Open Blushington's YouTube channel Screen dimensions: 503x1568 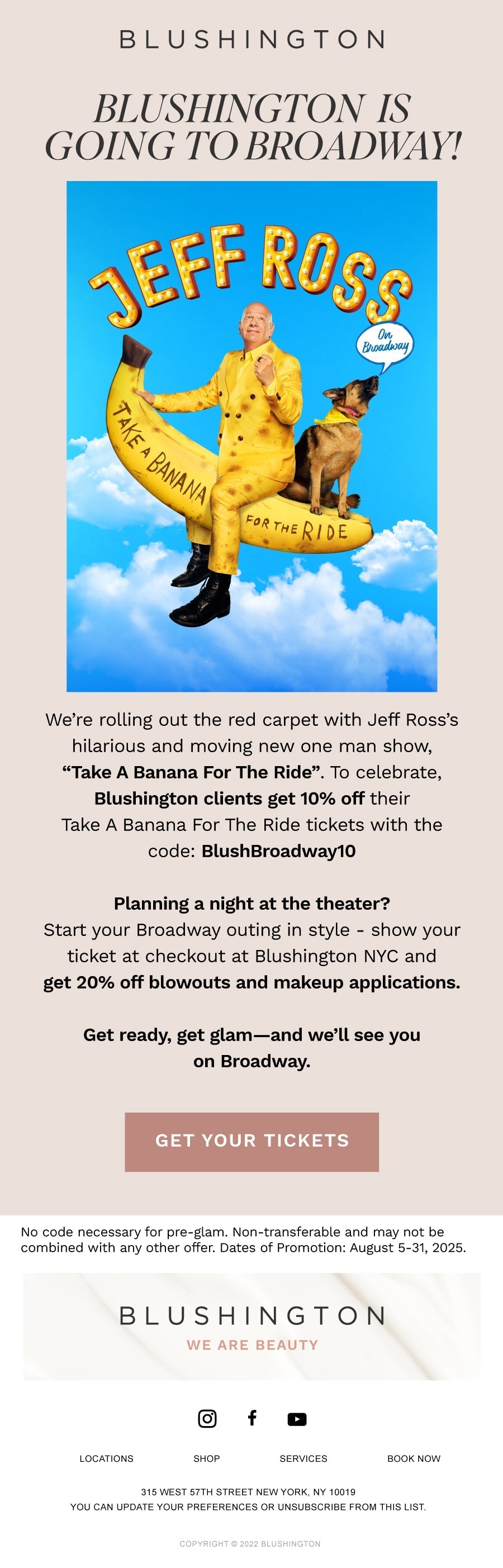pos(297,1419)
